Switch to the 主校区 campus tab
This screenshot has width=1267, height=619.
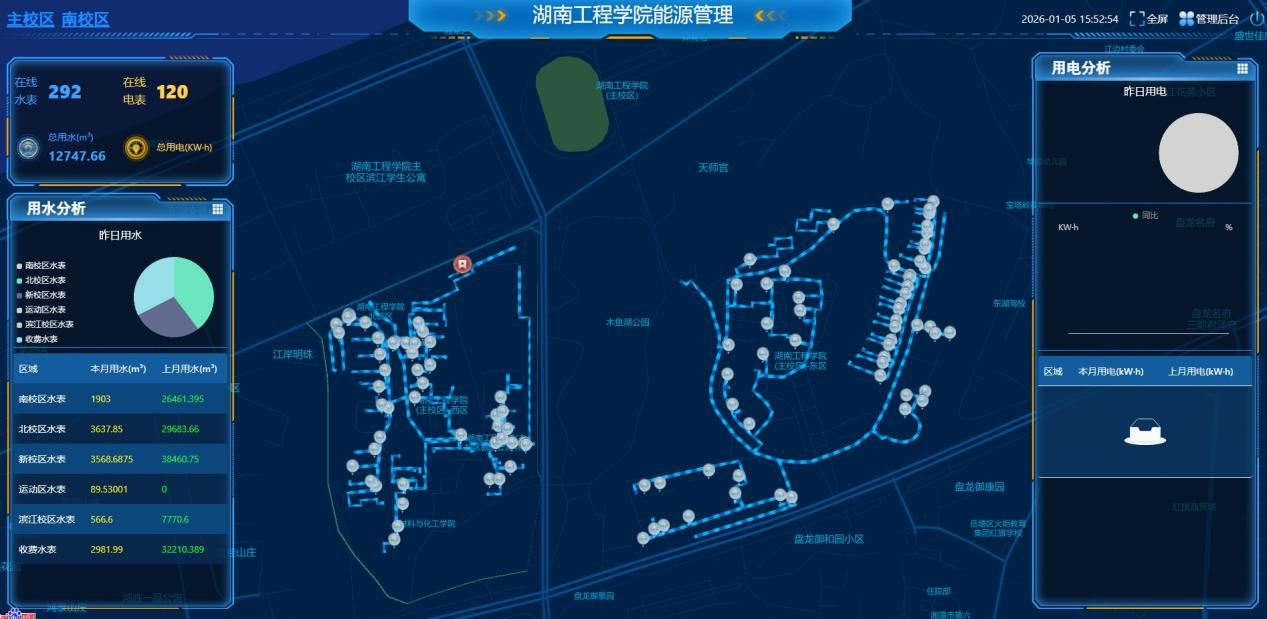[30, 19]
